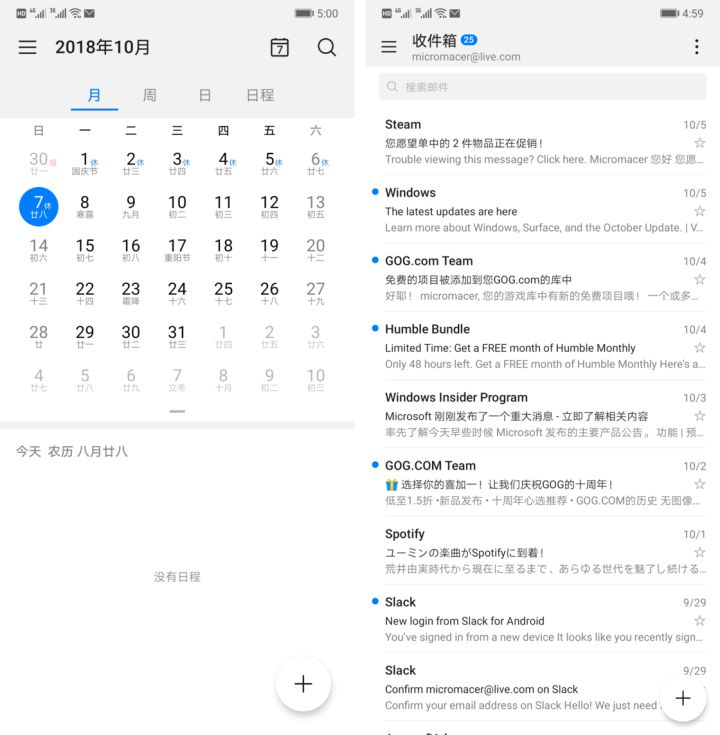Image resolution: width=720 pixels, height=735 pixels.
Task: Switch to the 周 (week) view tab
Action: [x=149, y=95]
